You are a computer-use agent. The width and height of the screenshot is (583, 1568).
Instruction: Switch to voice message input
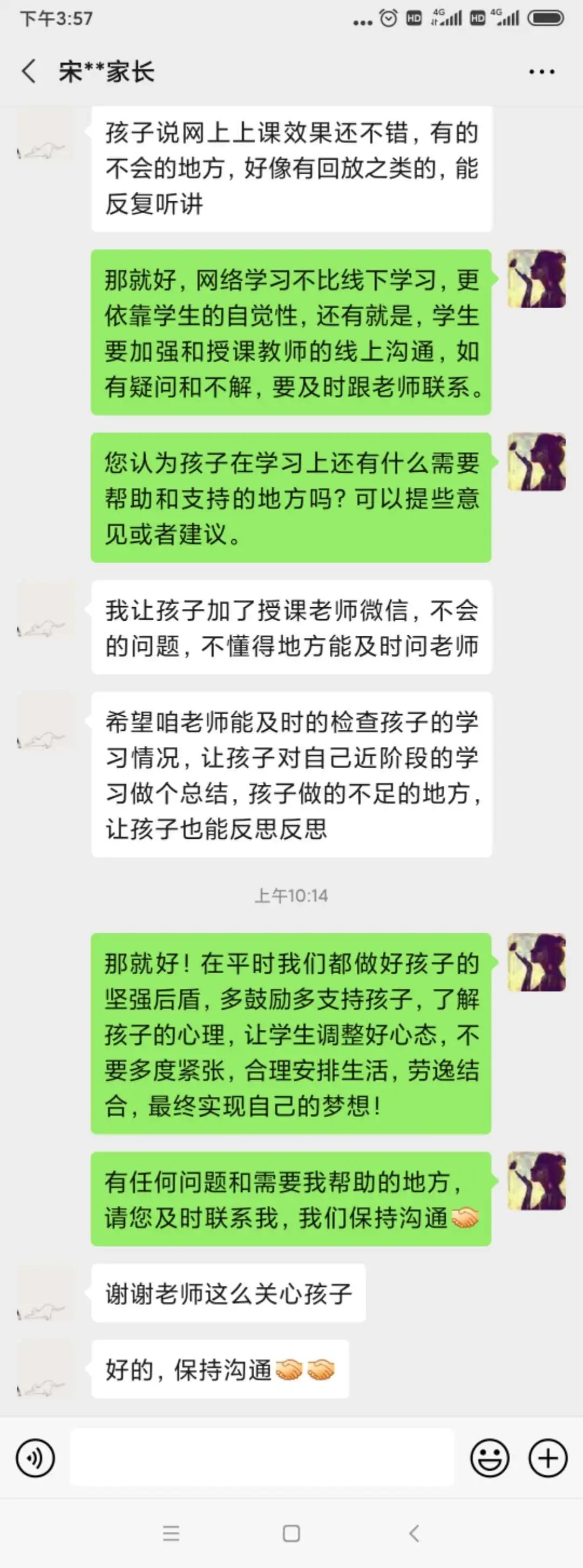point(35,1458)
